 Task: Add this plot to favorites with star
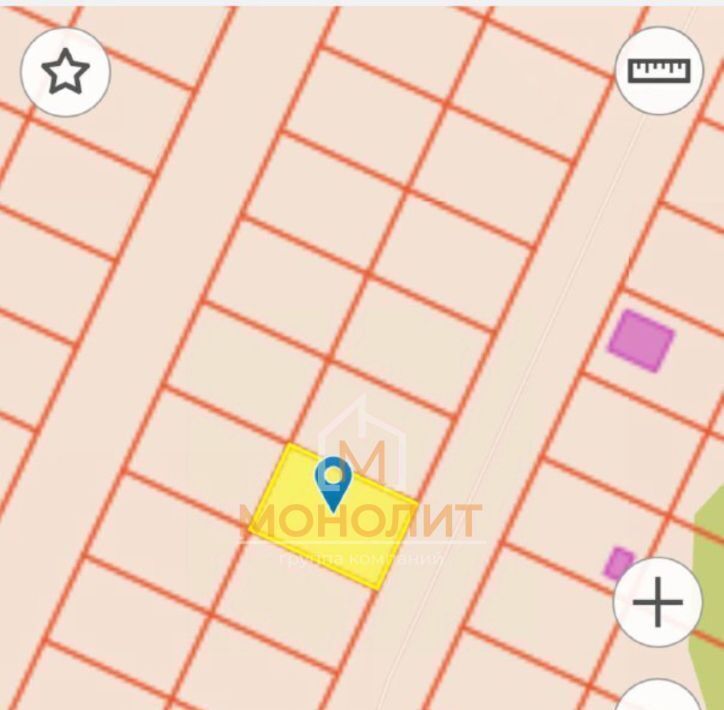point(65,72)
